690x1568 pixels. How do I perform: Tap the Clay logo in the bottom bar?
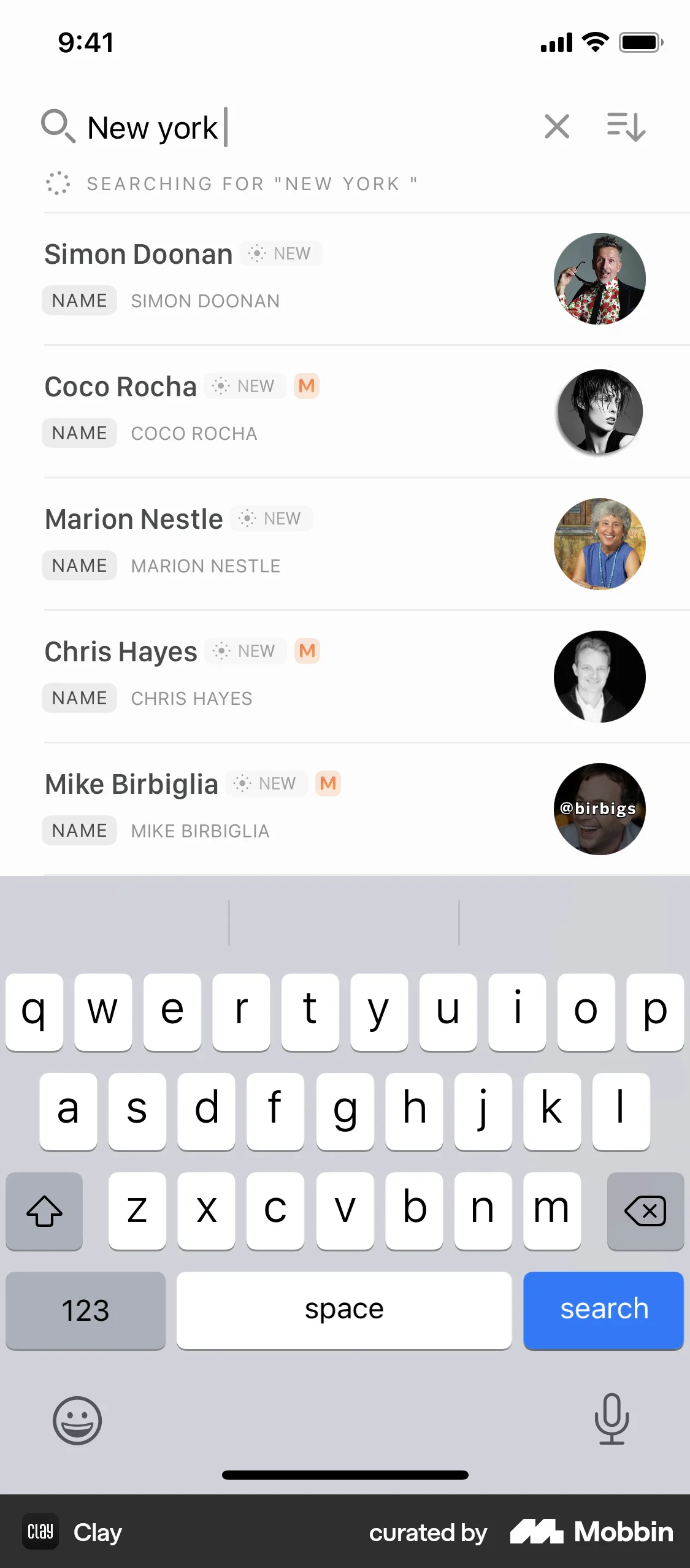coord(40,1532)
